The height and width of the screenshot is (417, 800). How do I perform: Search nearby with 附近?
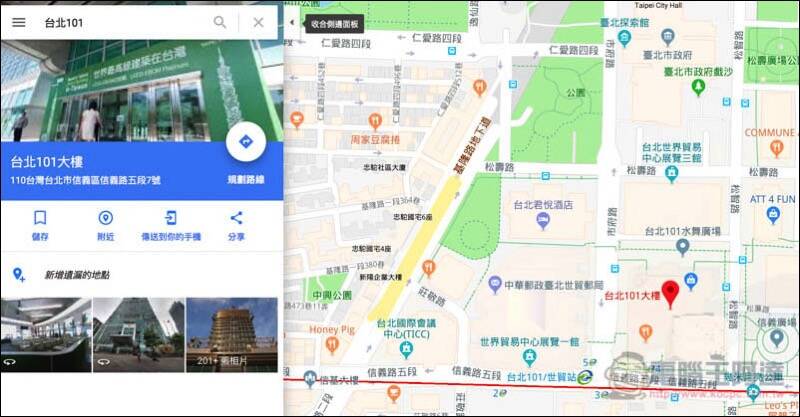tap(105, 223)
